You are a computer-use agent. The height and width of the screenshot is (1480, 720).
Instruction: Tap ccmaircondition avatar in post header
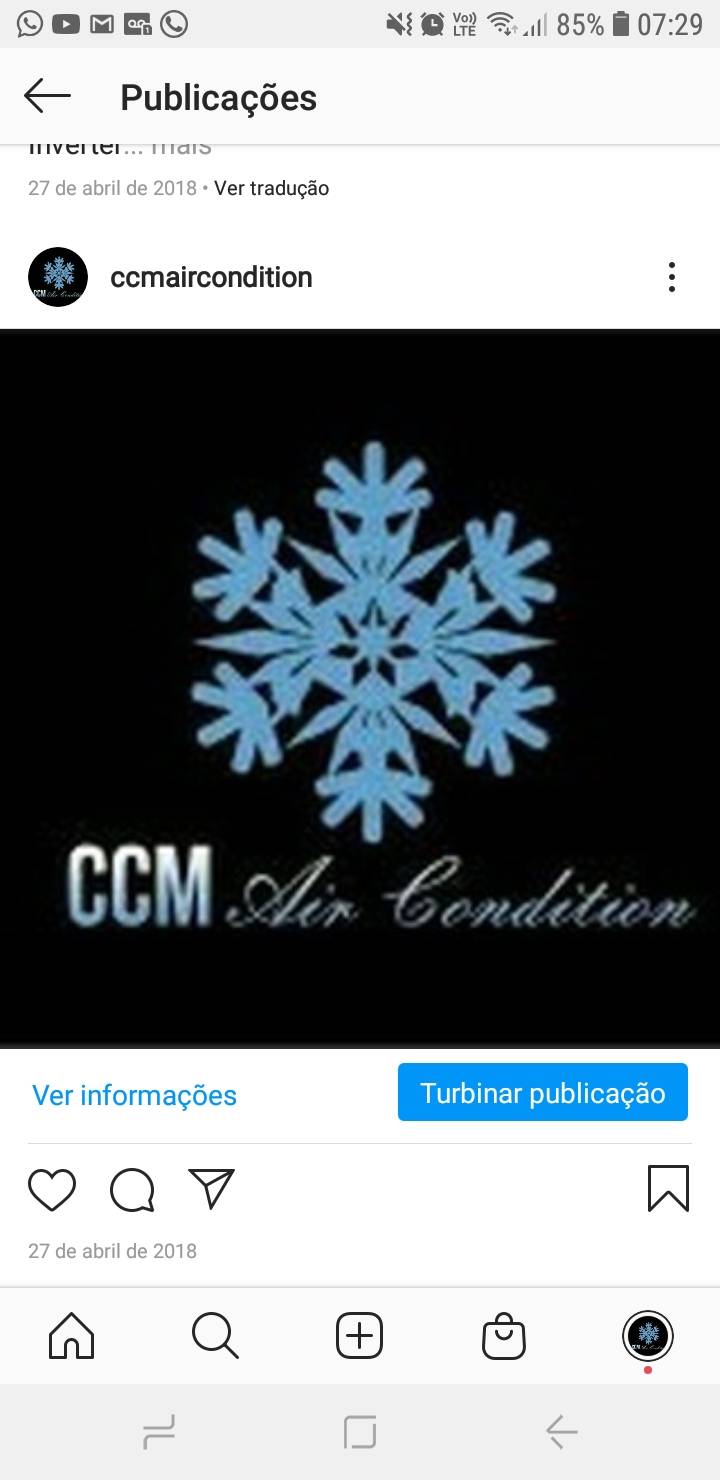tap(58, 277)
